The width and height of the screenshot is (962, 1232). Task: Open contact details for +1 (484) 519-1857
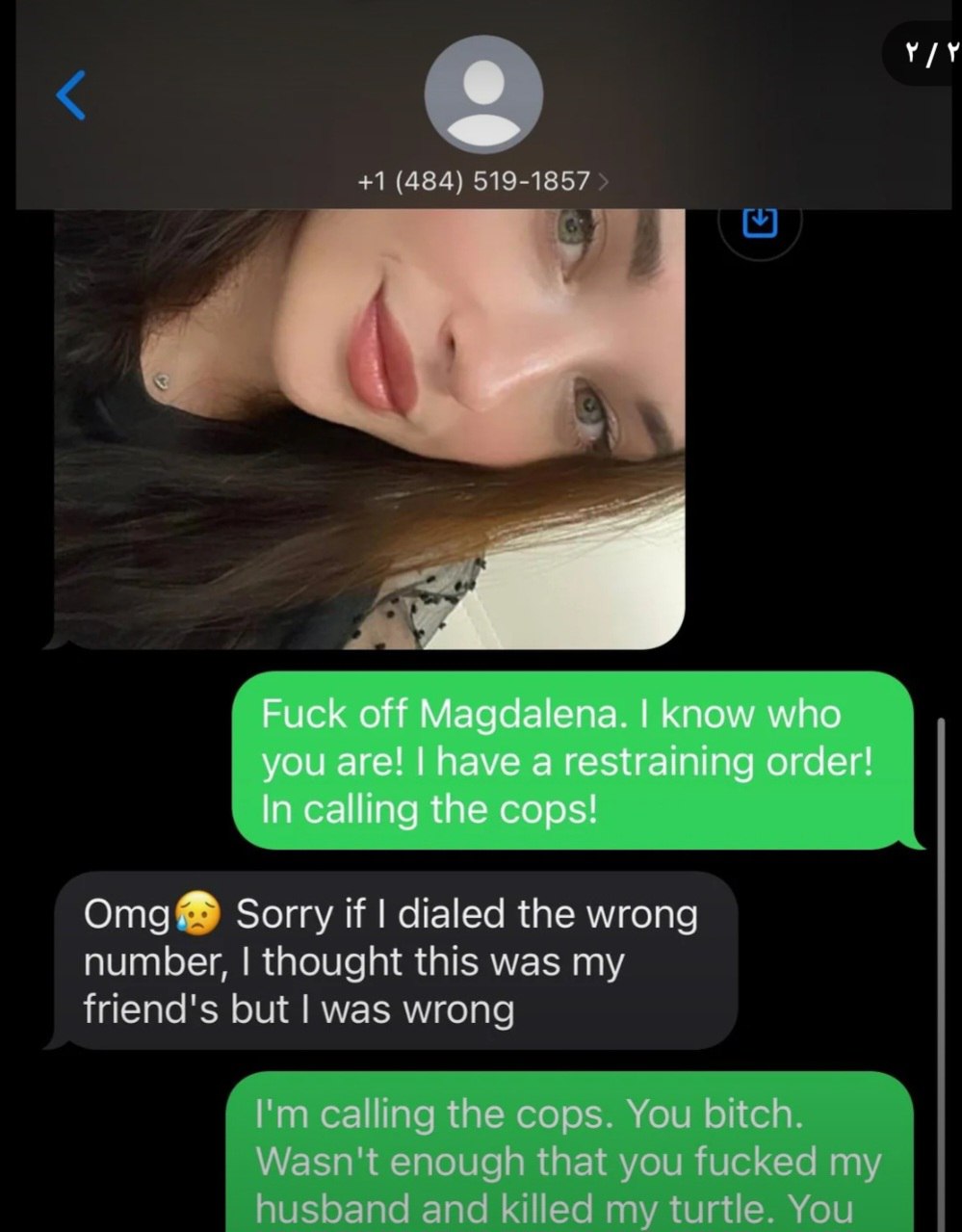pos(482,180)
